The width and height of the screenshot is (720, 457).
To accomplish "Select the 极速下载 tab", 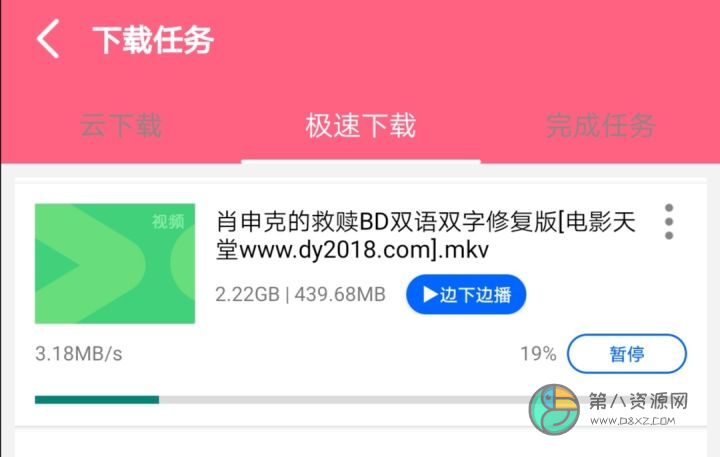I will click(x=360, y=126).
